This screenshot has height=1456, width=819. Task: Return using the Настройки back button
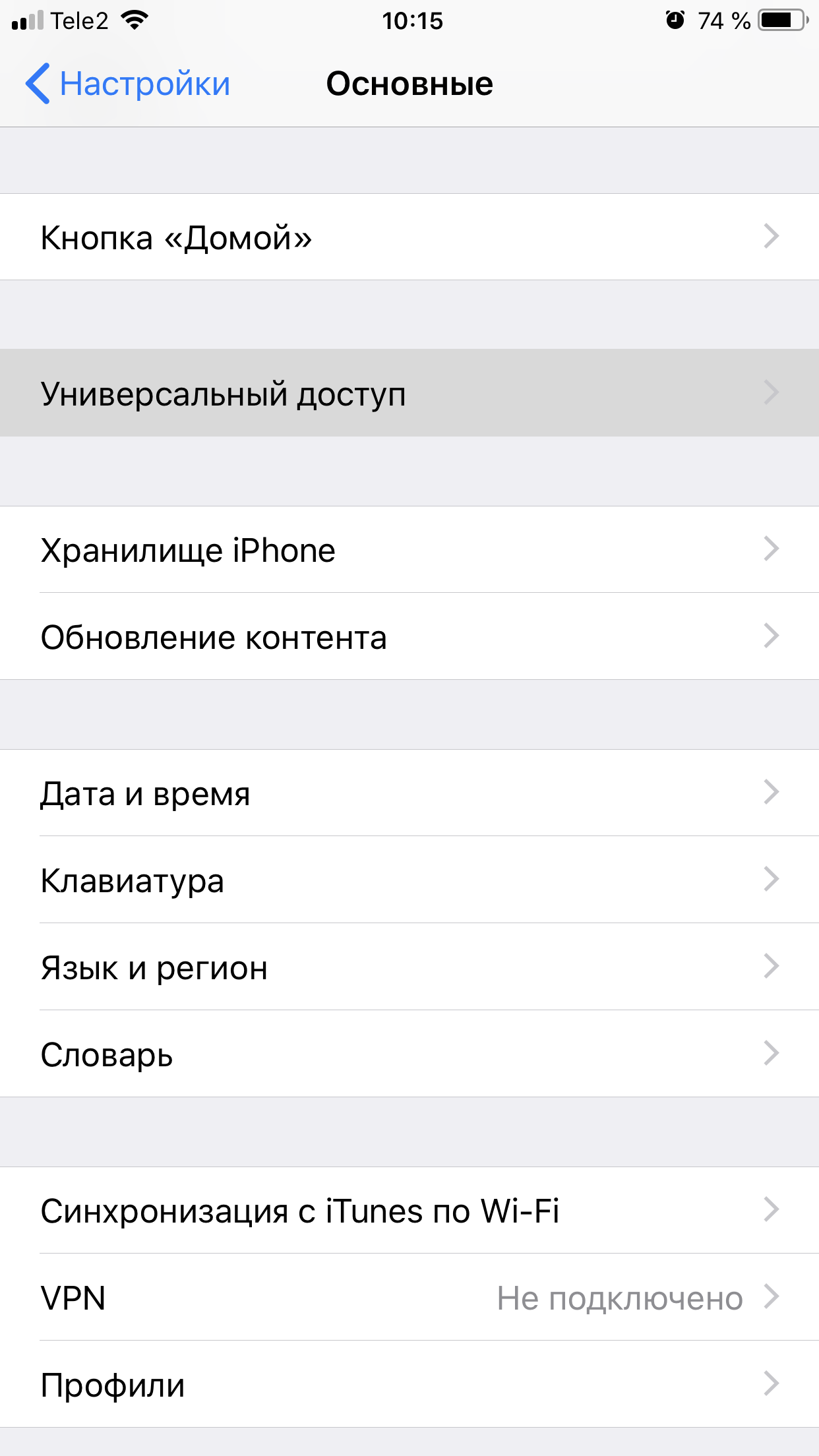click(144, 83)
